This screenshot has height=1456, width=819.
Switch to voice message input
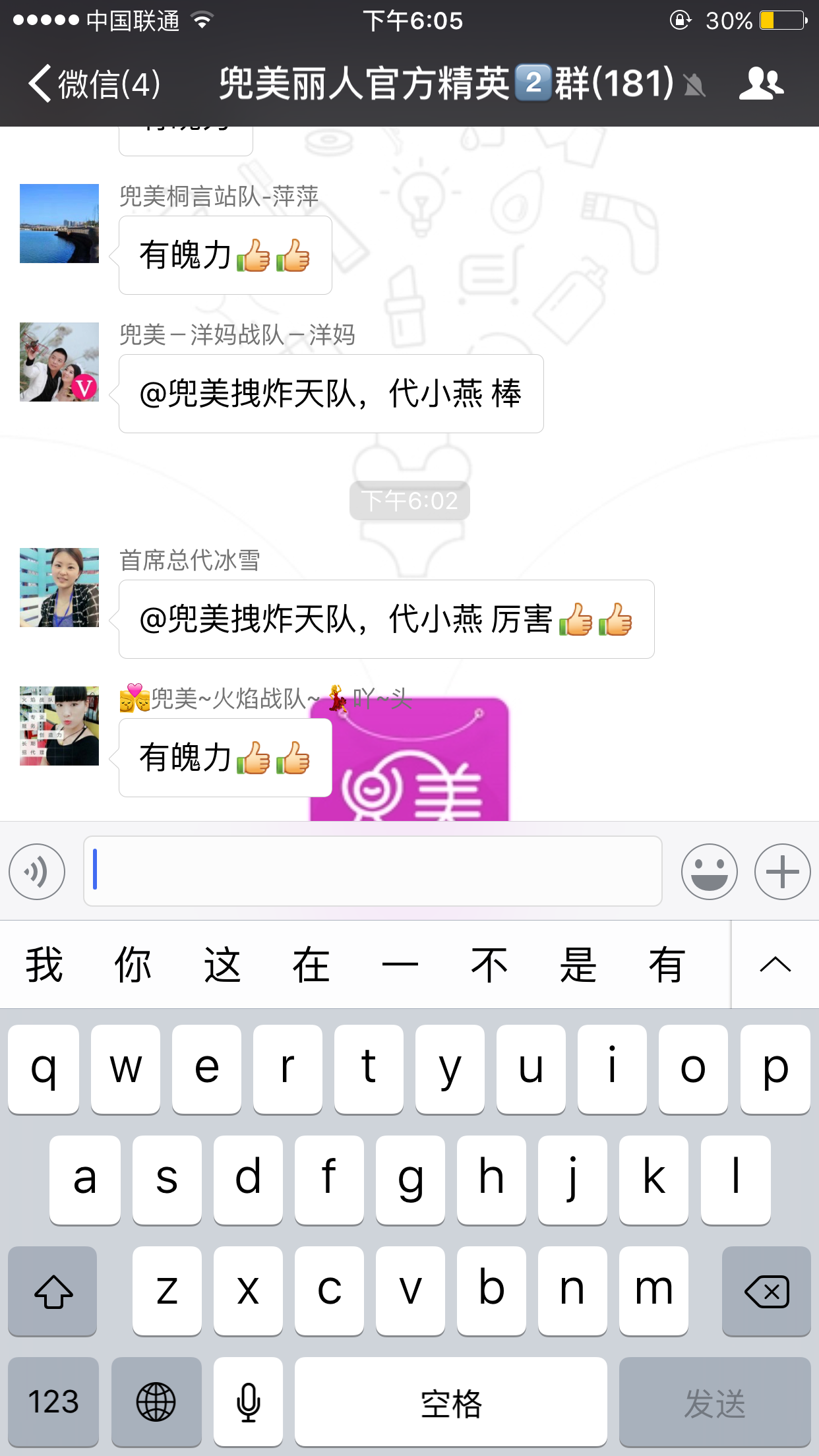(37, 872)
